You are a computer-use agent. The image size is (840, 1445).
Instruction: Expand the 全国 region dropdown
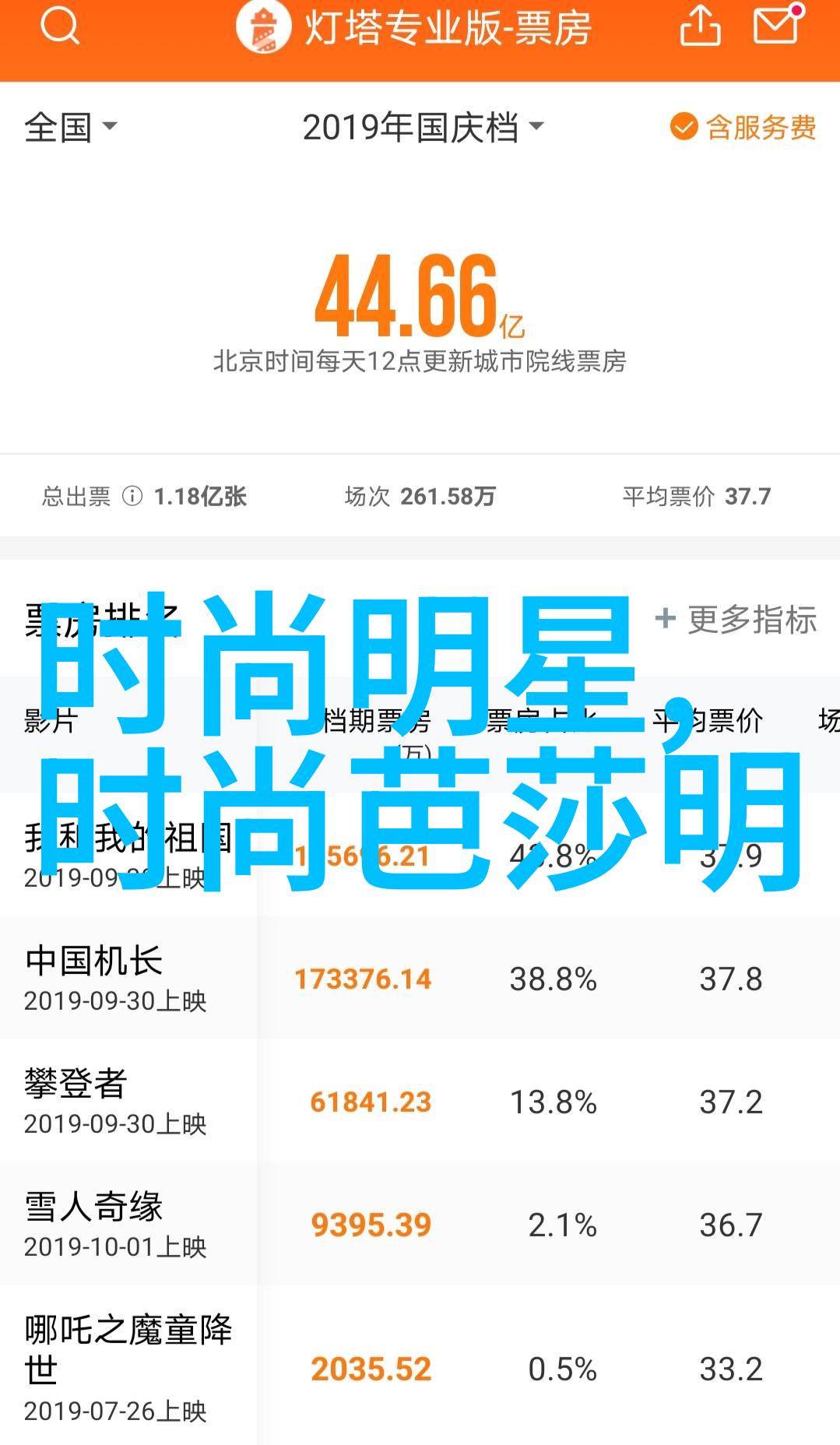(x=71, y=128)
